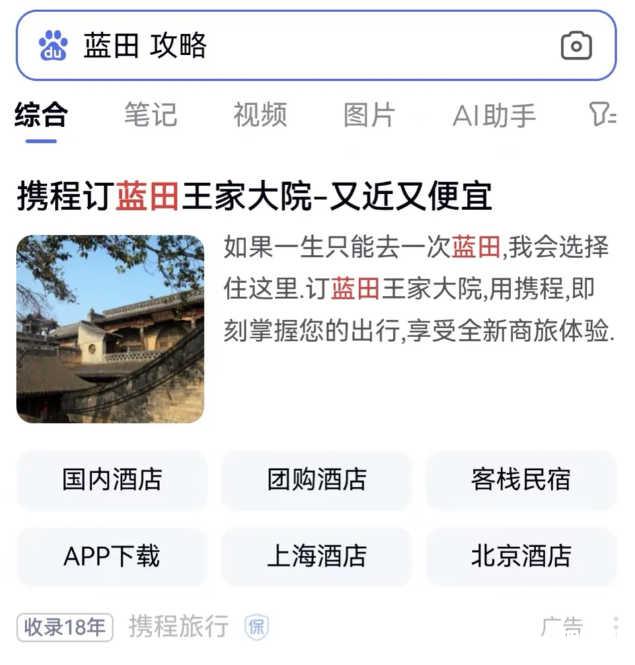This screenshot has width=635, height=665.
Task: Open the camera image search icon
Action: pyautogui.click(x=576, y=45)
